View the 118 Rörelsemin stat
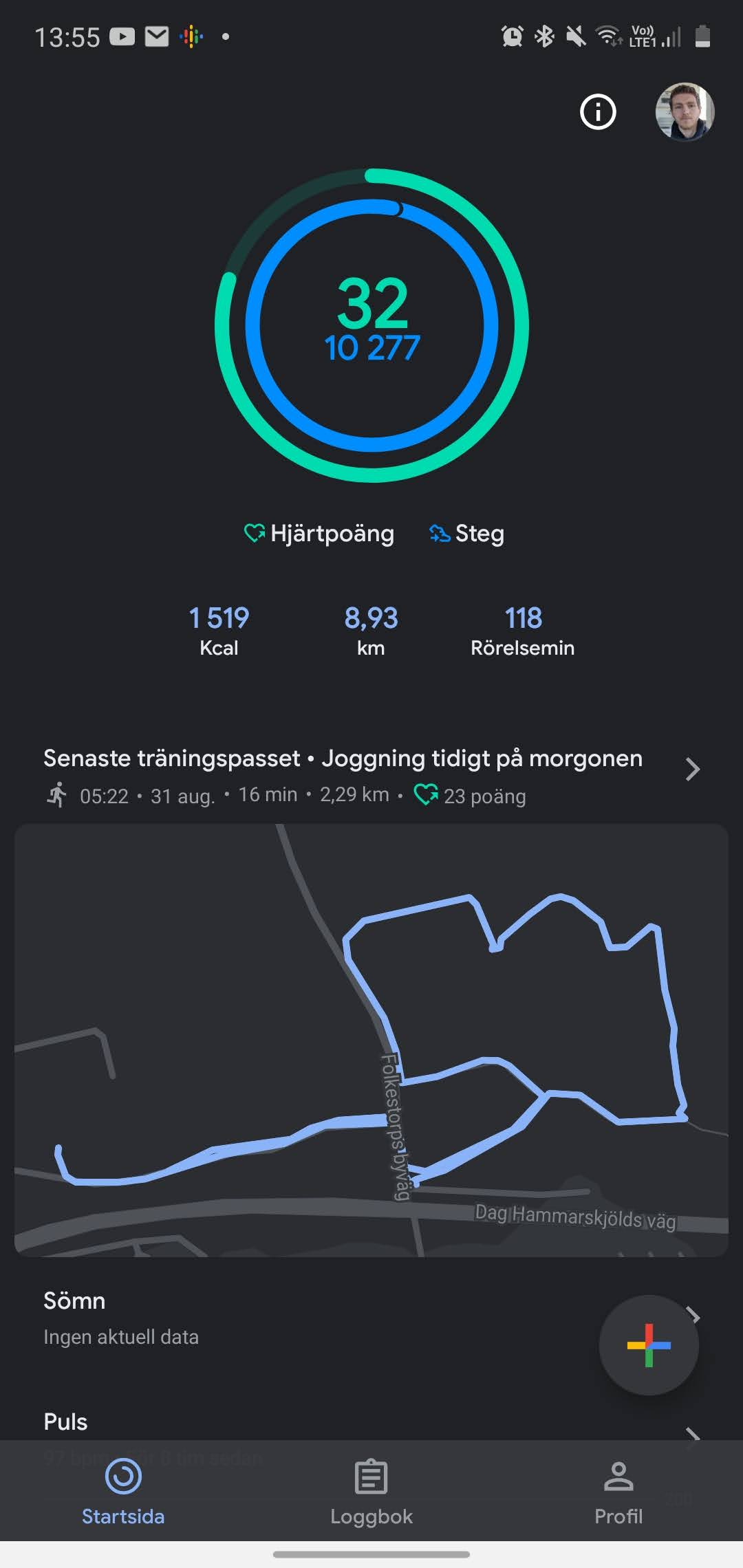The image size is (743, 1568). point(523,630)
